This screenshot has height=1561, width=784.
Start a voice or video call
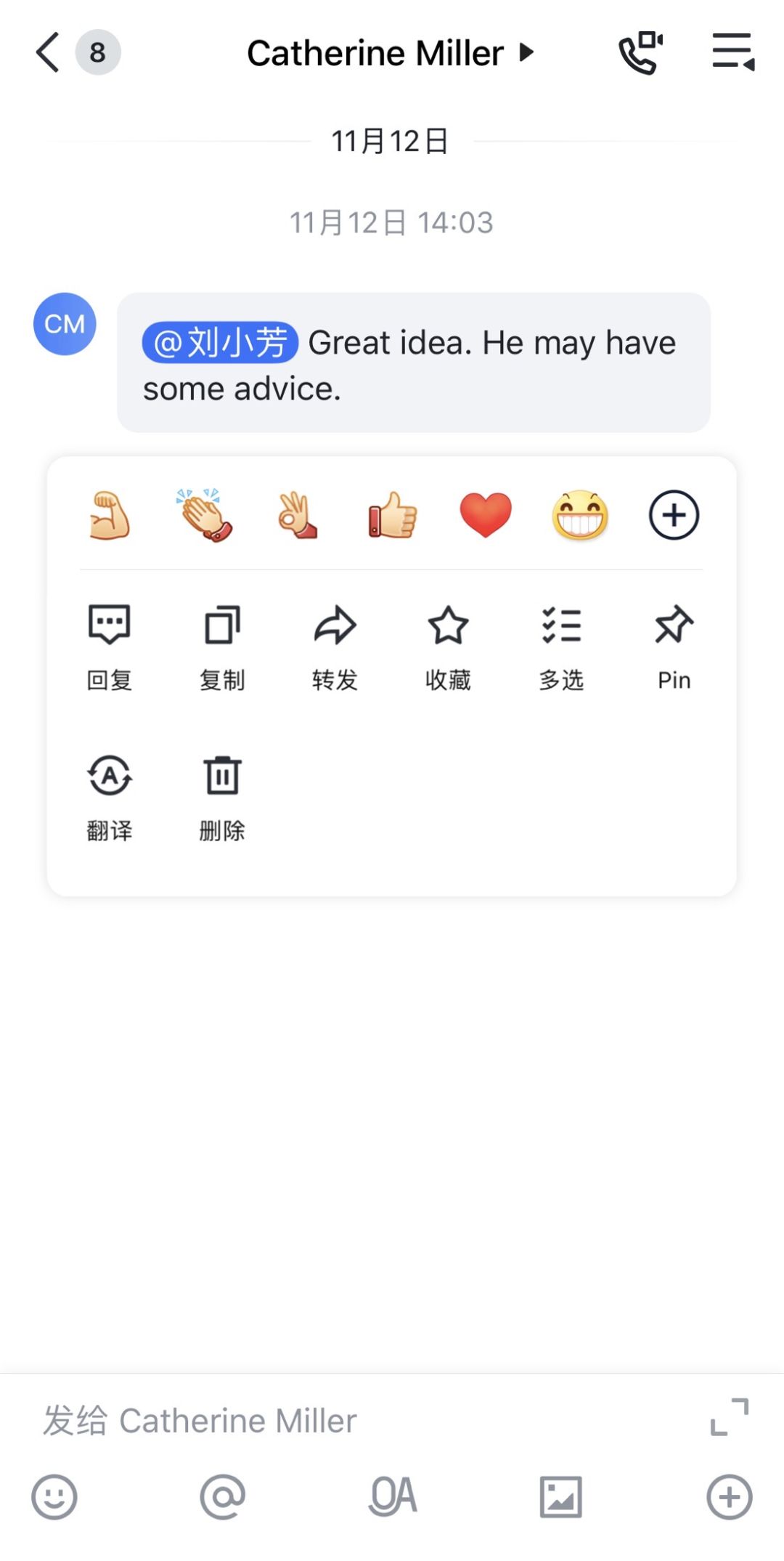point(640,52)
